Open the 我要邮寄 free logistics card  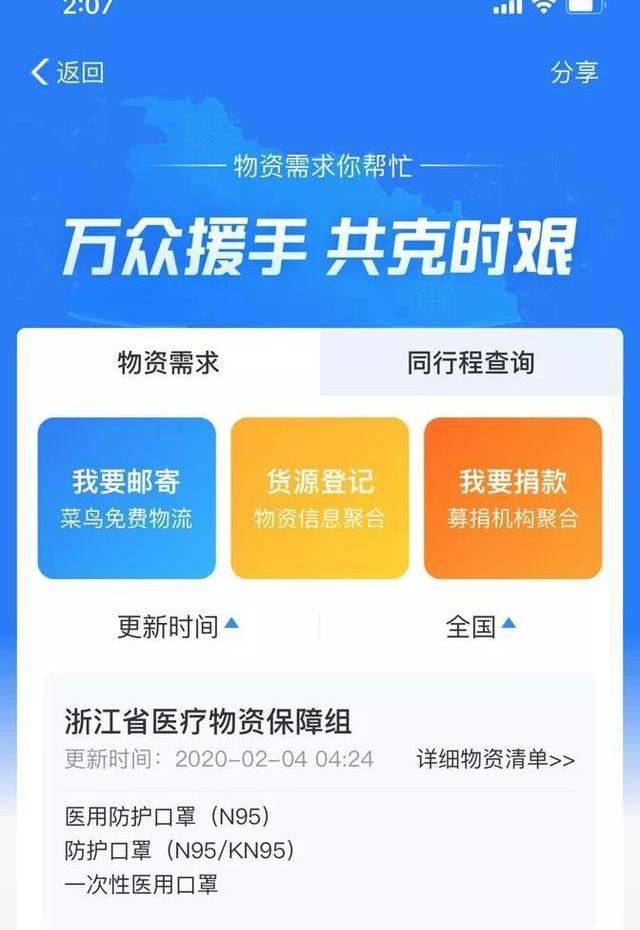point(127,498)
